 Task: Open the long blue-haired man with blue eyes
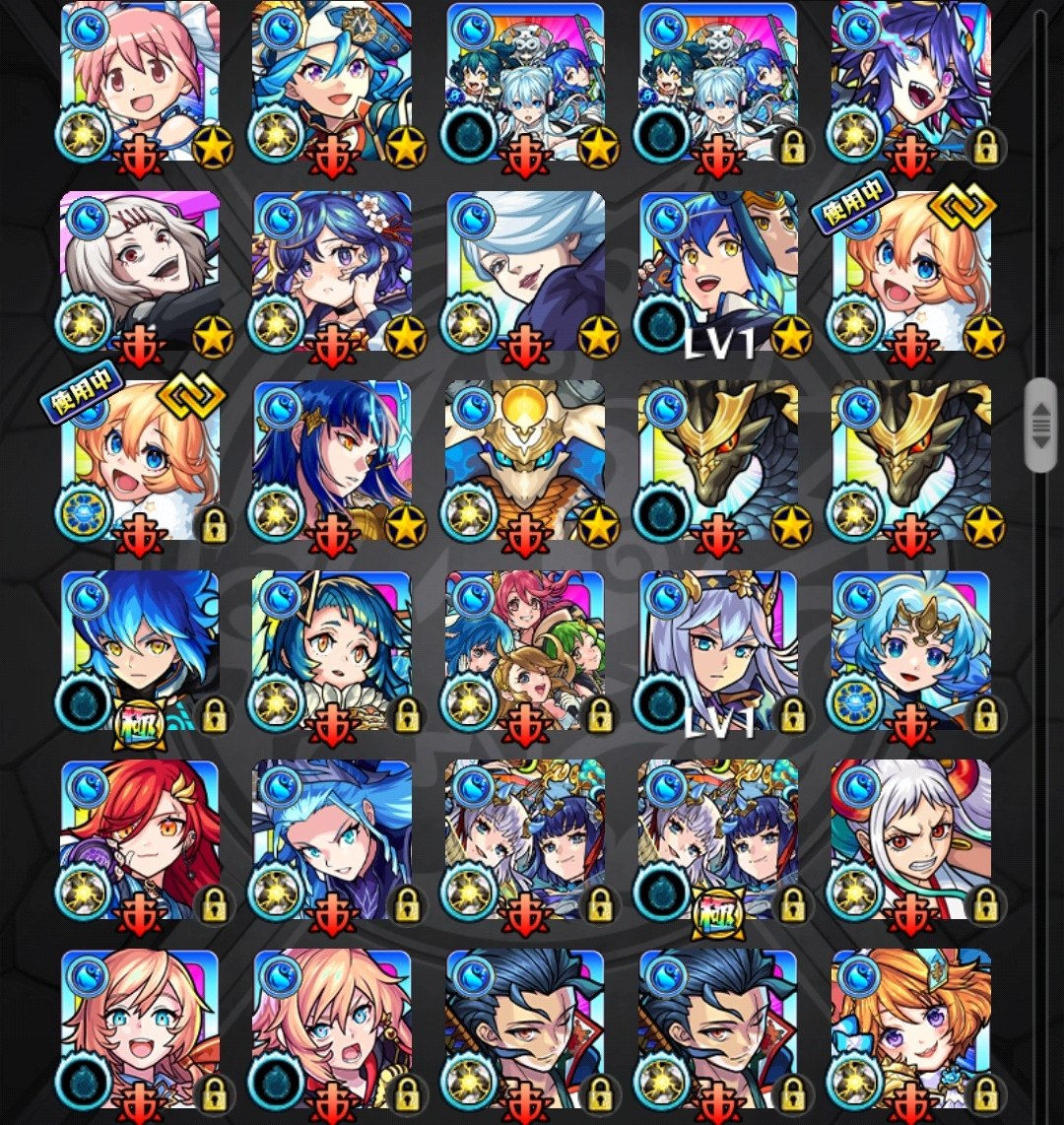point(332,839)
